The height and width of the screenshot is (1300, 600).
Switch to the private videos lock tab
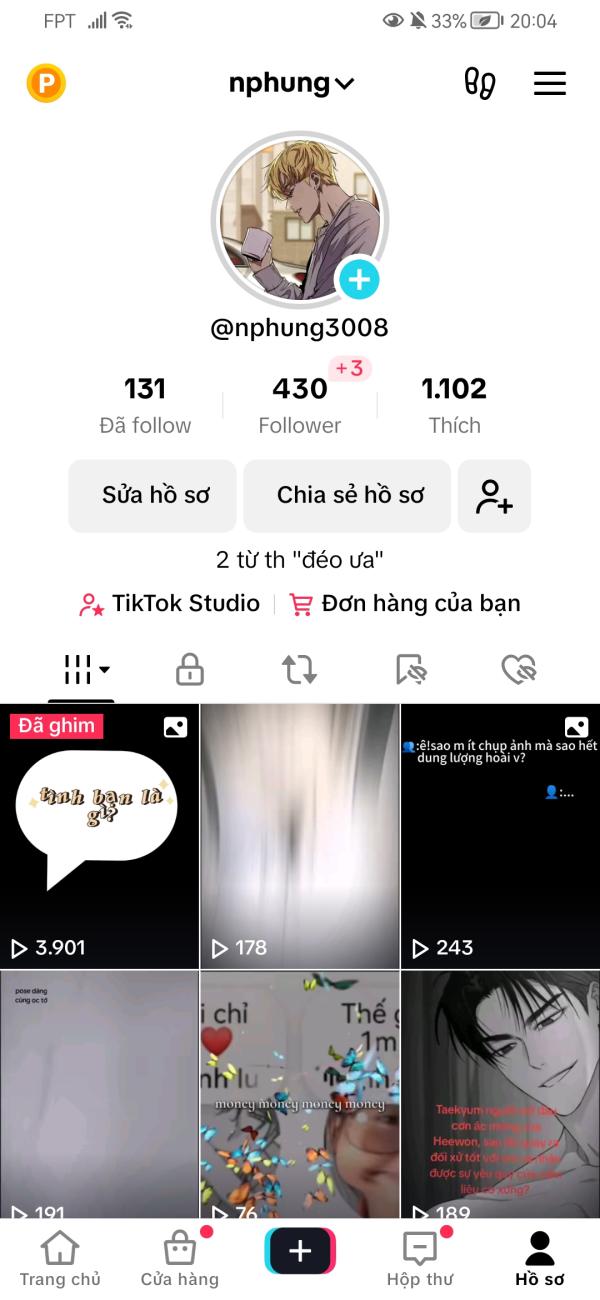(x=190, y=669)
